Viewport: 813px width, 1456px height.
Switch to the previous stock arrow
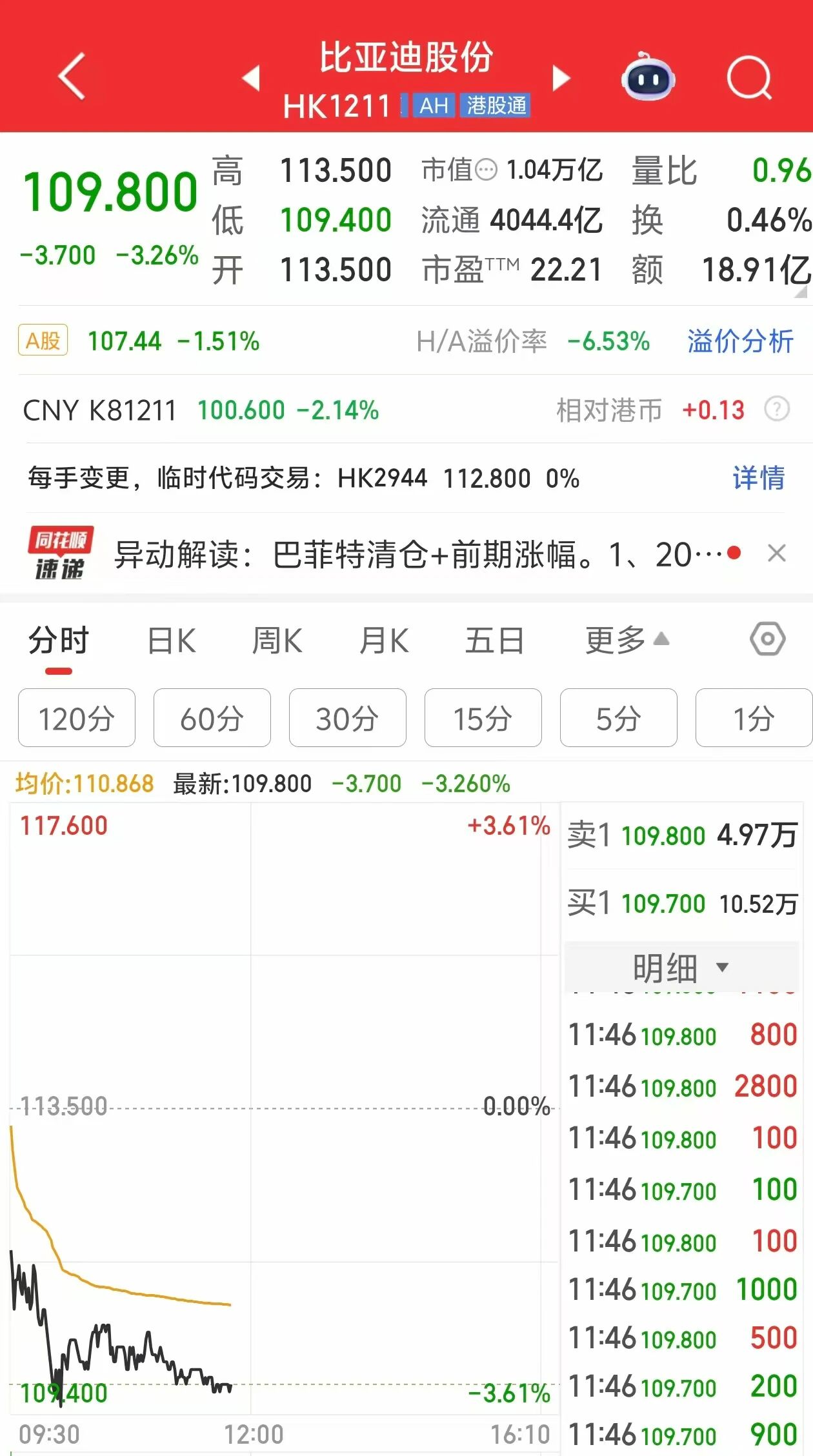click(250, 78)
